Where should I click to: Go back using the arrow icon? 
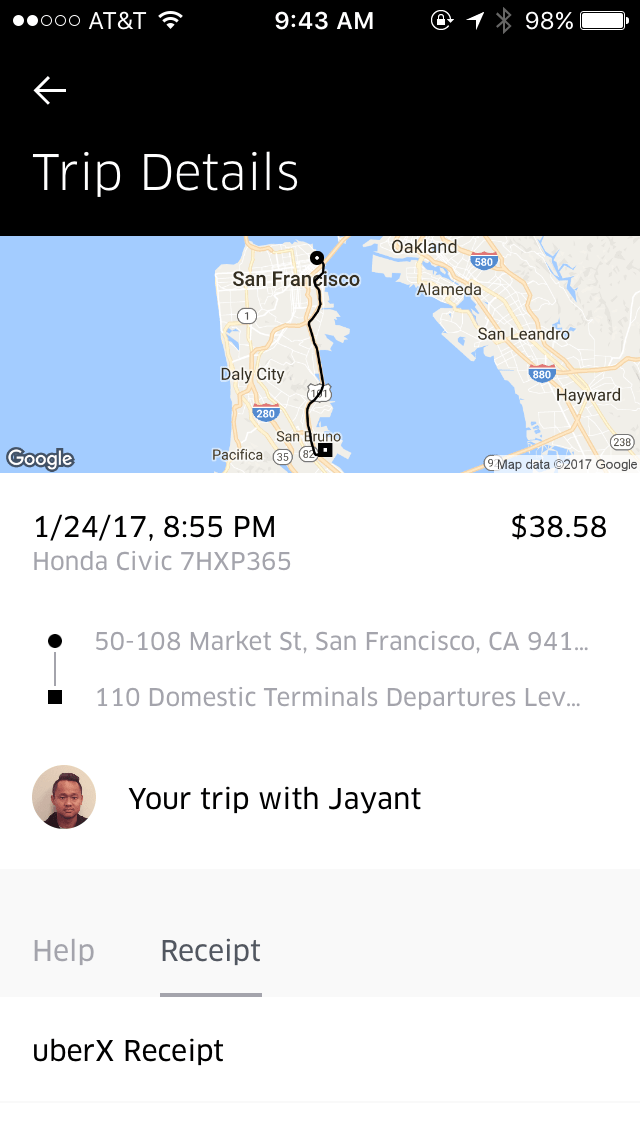(49, 91)
